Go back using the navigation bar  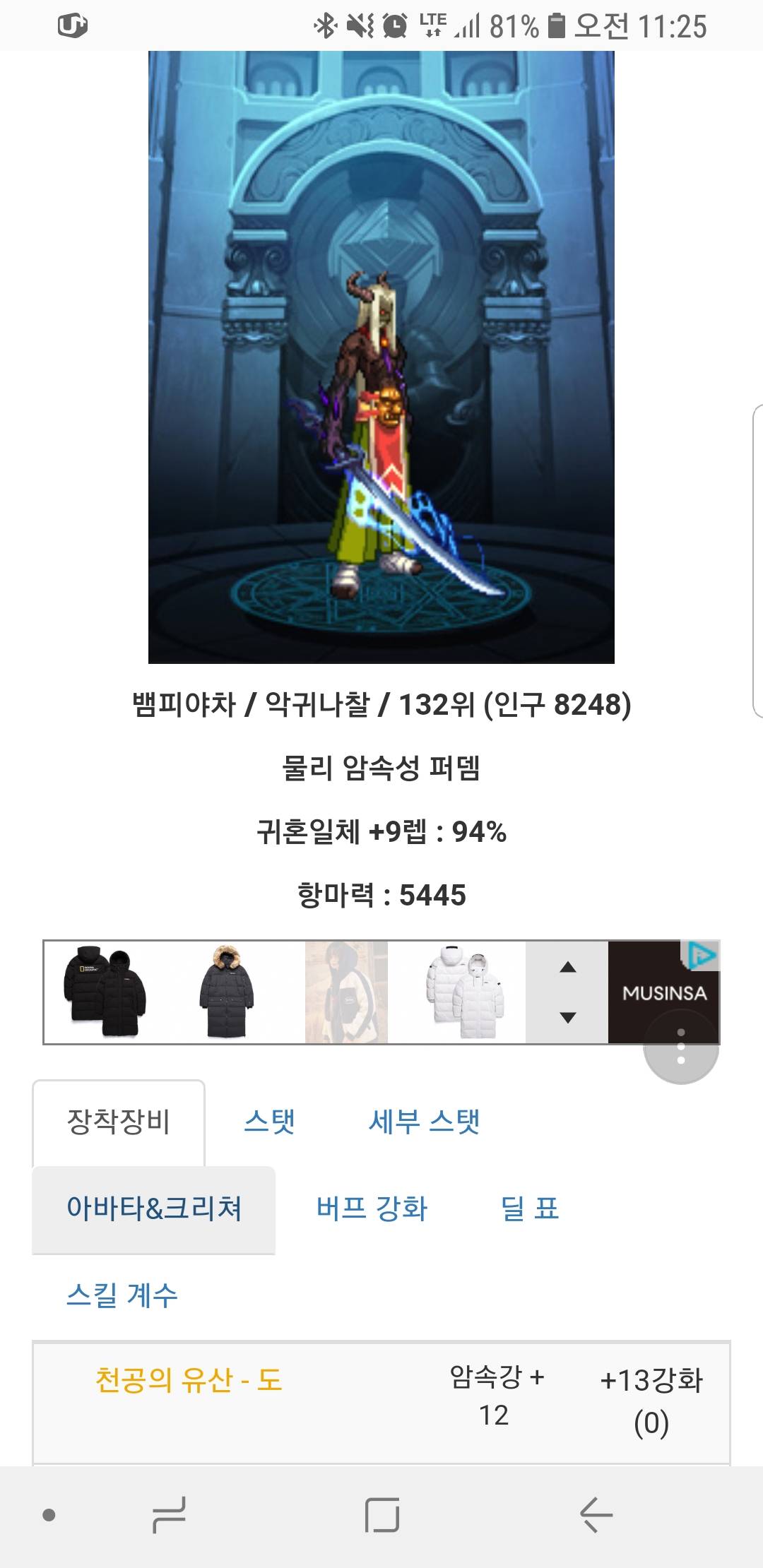pyautogui.click(x=595, y=1515)
